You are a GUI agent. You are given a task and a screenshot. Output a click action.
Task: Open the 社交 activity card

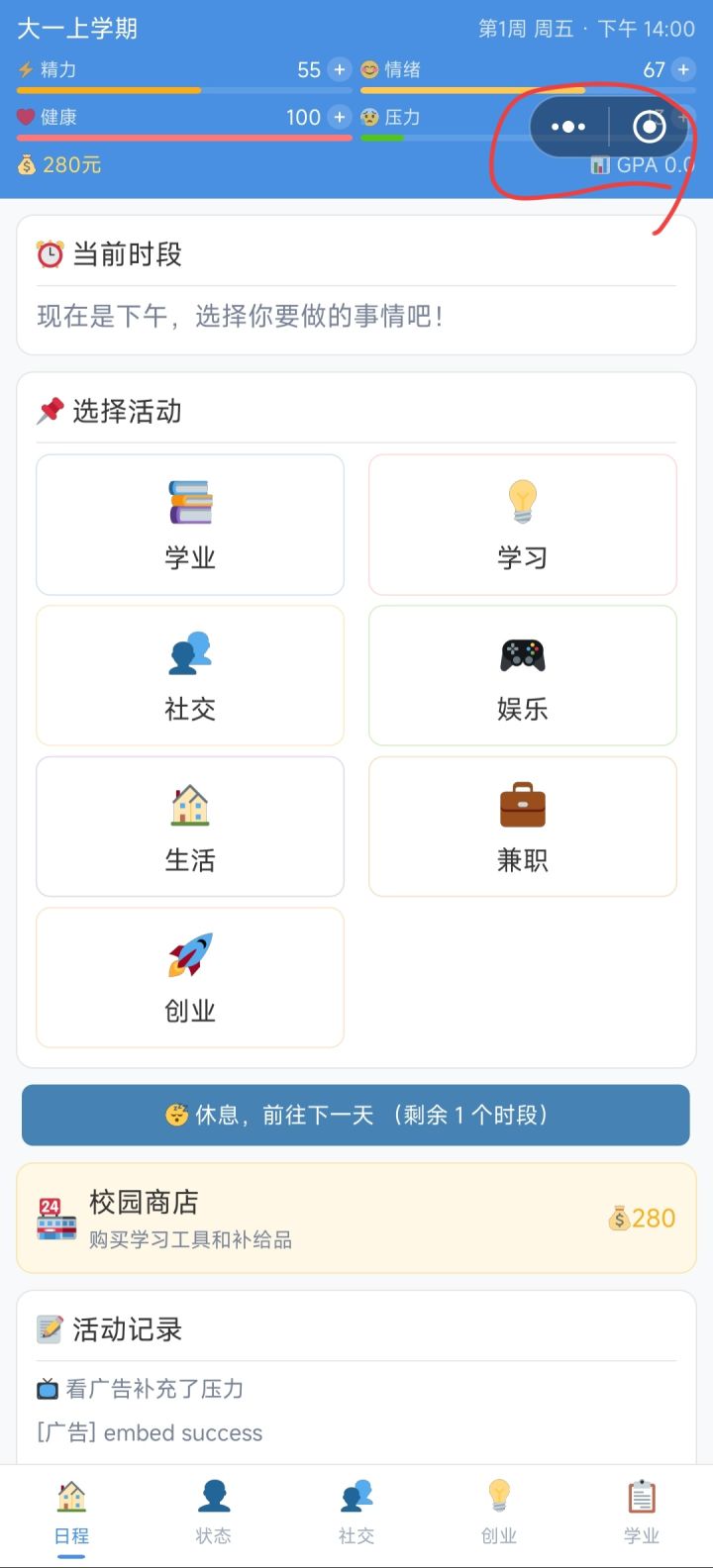coord(190,675)
